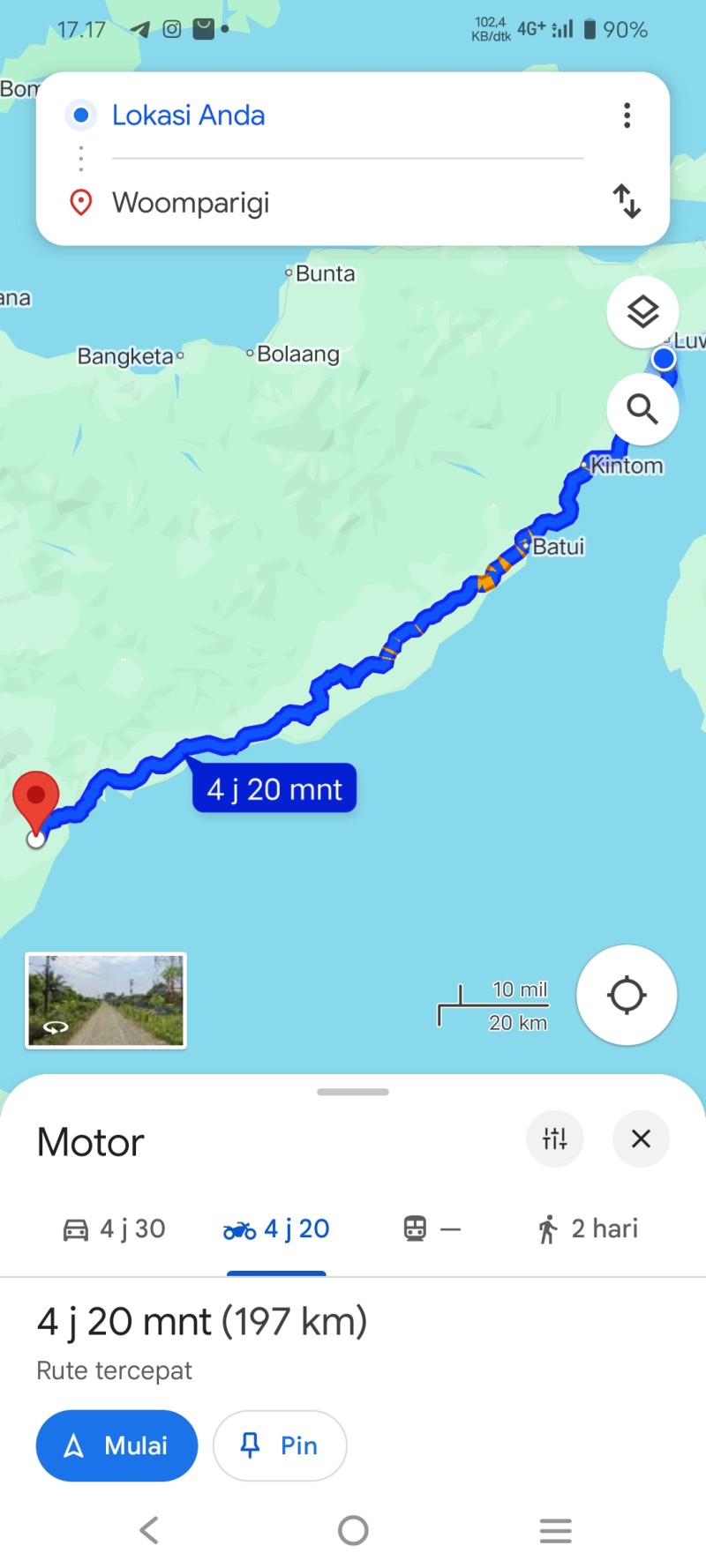The width and height of the screenshot is (706, 1568).
Task: Open route options filter
Action: [555, 1139]
